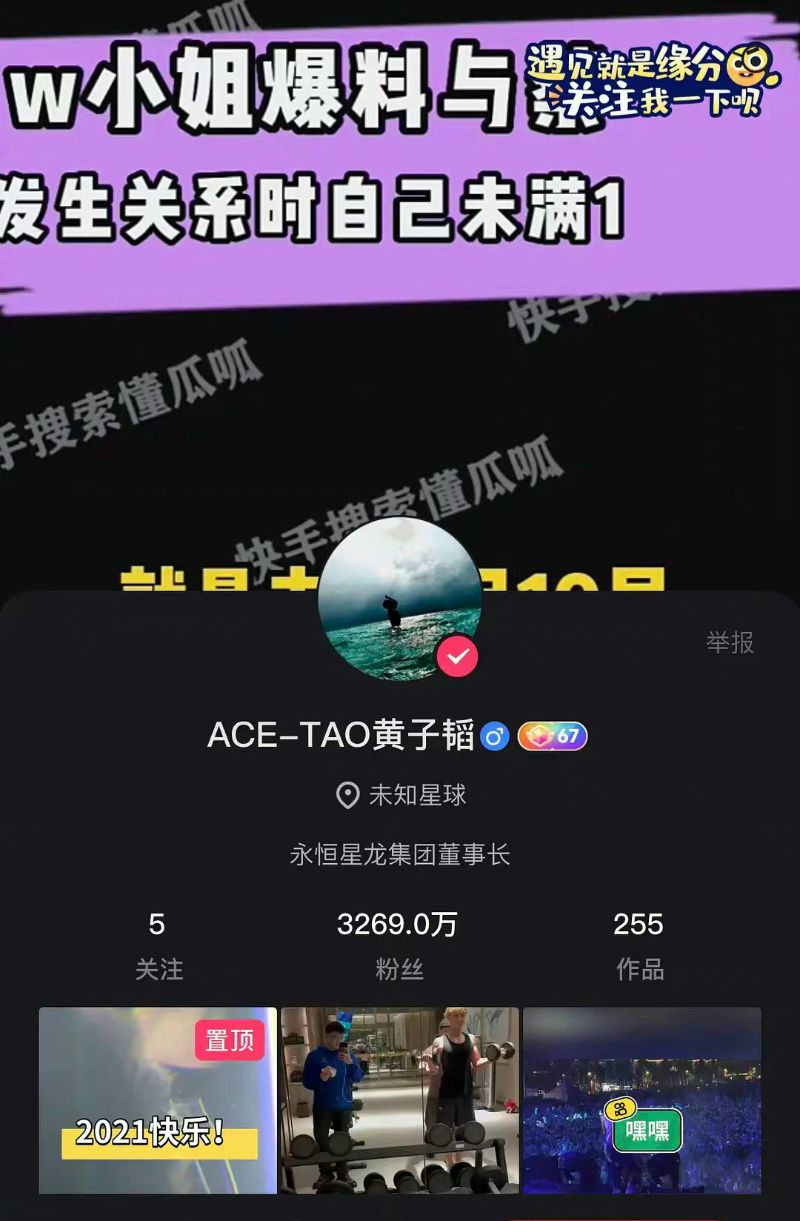Viewport: 800px width, 1221px height.
Task: Report this user via 举报
Action: click(730, 642)
